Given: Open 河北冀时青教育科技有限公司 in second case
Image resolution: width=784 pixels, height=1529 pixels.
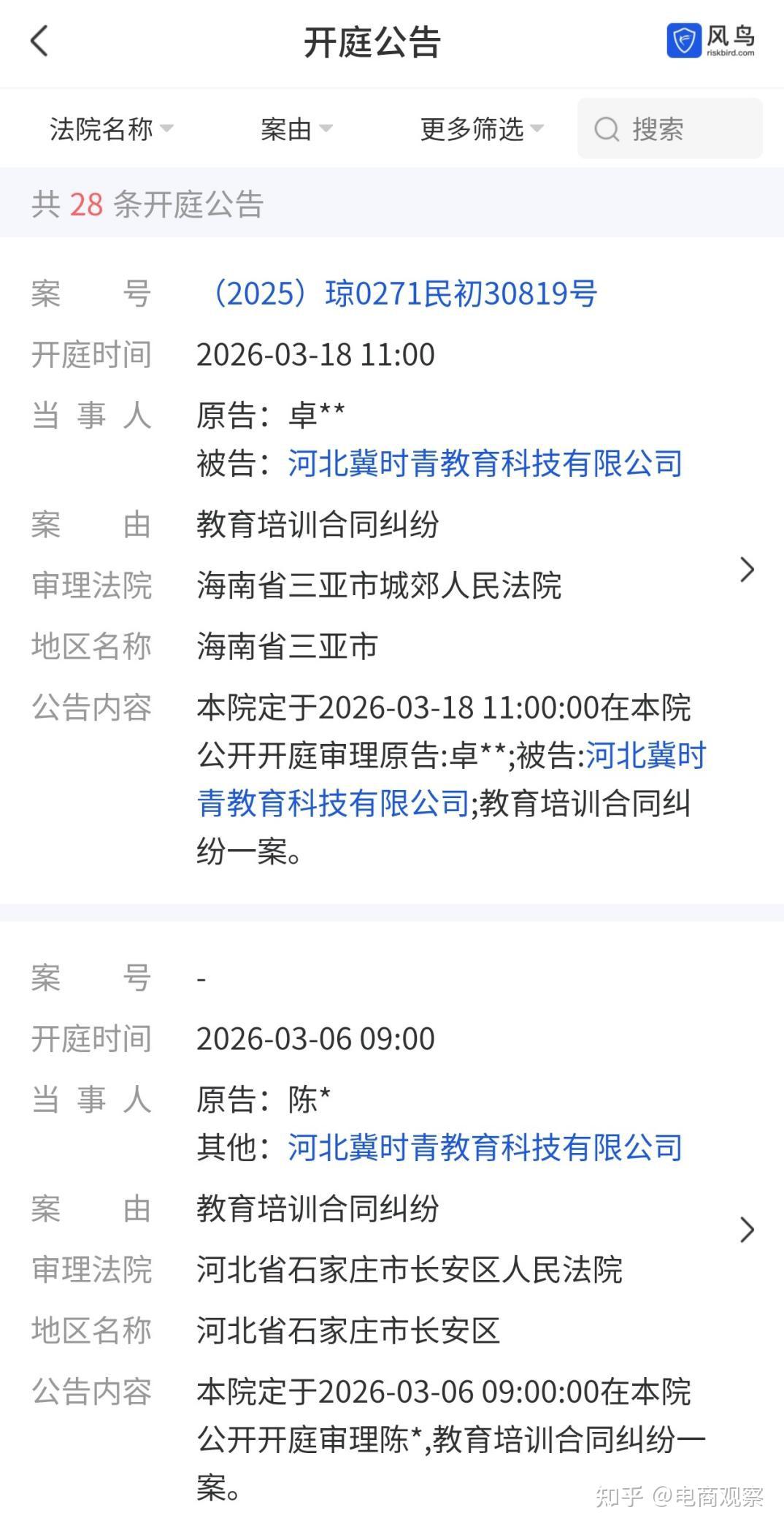Looking at the screenshot, I should click(x=484, y=1147).
